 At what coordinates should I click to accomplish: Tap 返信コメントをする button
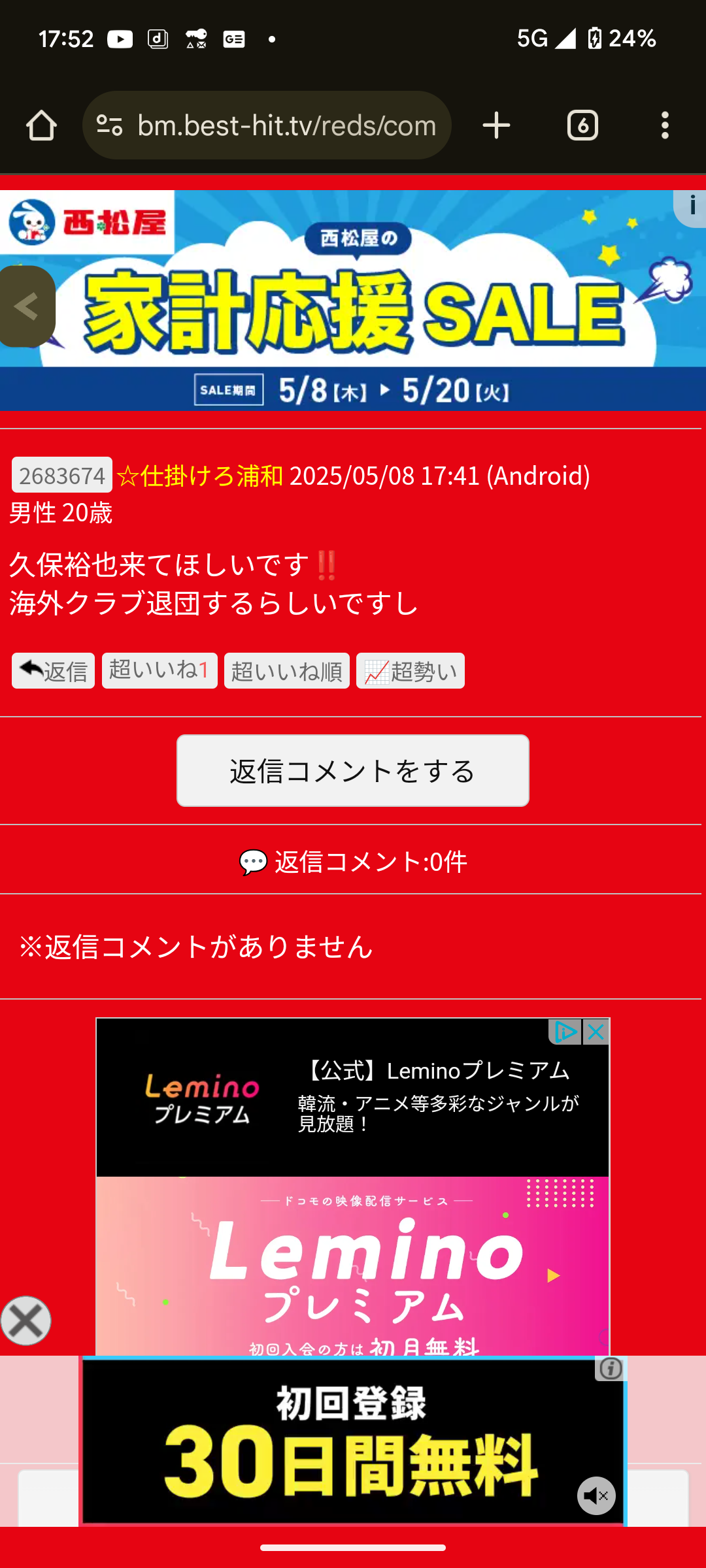(x=353, y=771)
